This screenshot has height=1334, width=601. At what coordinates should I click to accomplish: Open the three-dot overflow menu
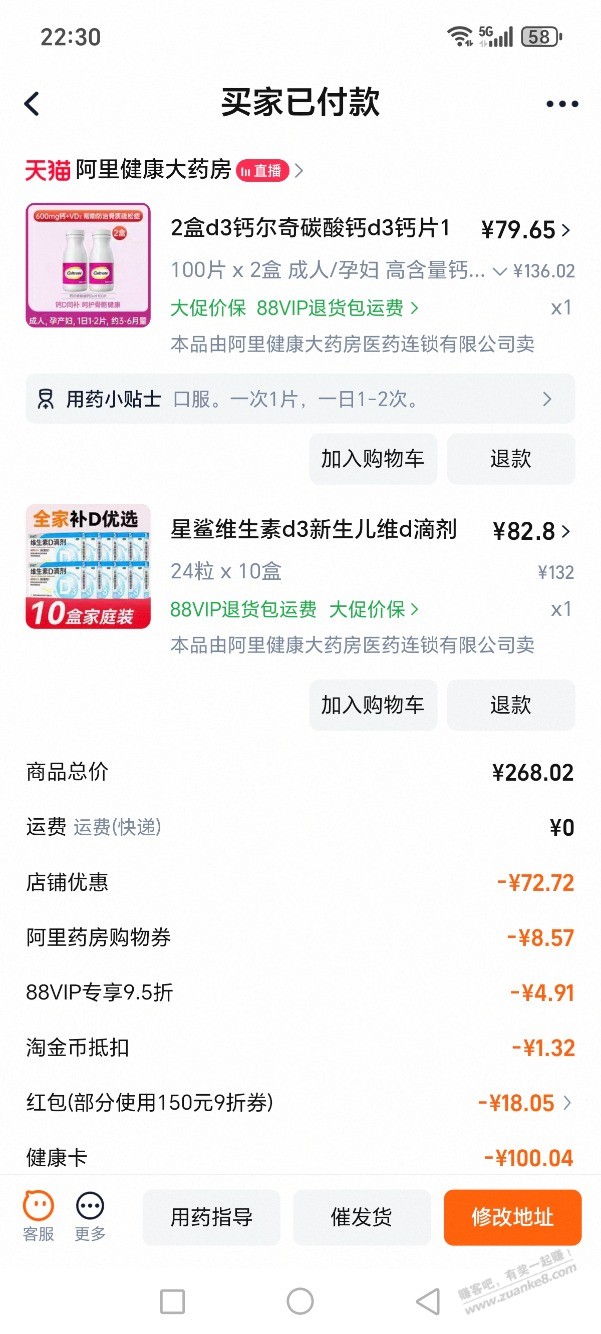point(562,104)
